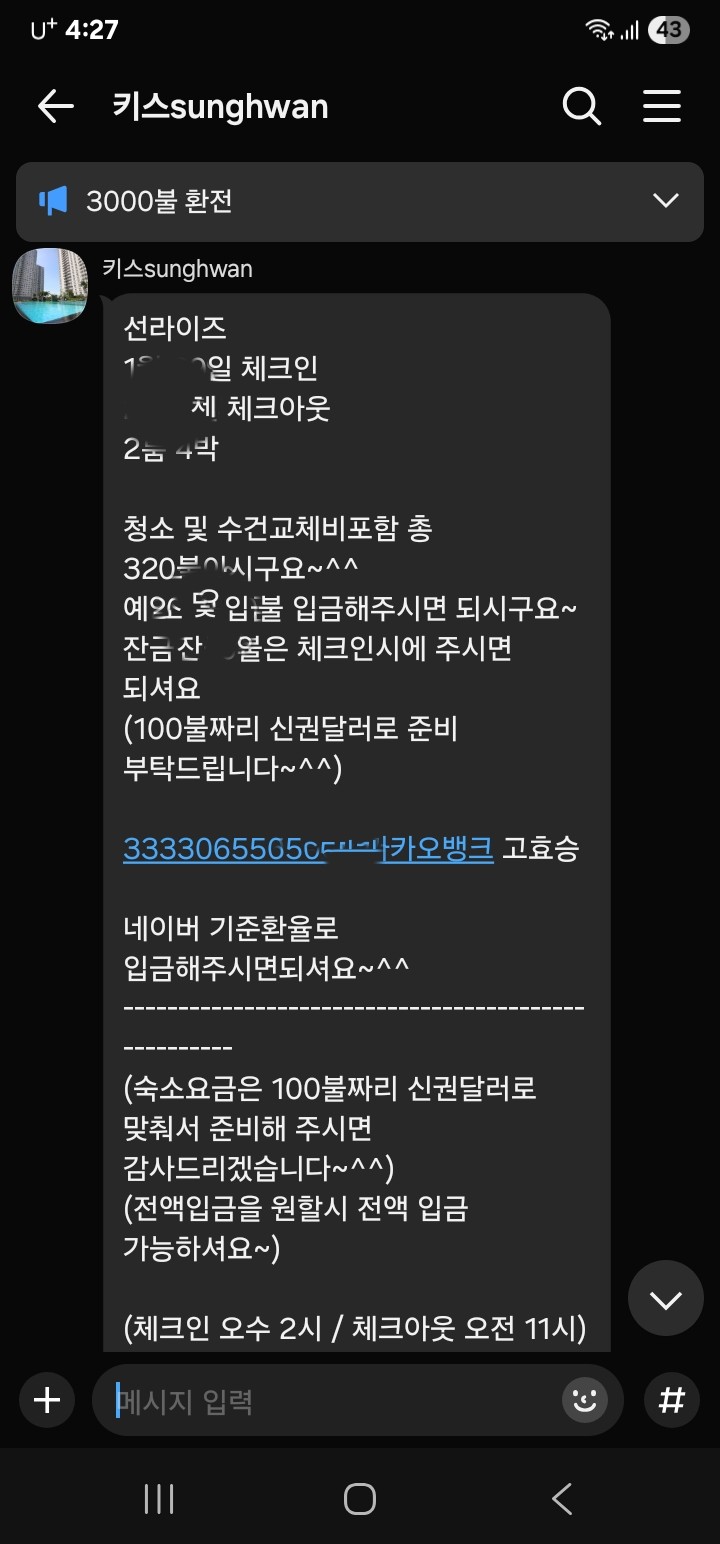Image resolution: width=720 pixels, height=1544 pixels.
Task: Search within this chat room
Action: tap(581, 106)
